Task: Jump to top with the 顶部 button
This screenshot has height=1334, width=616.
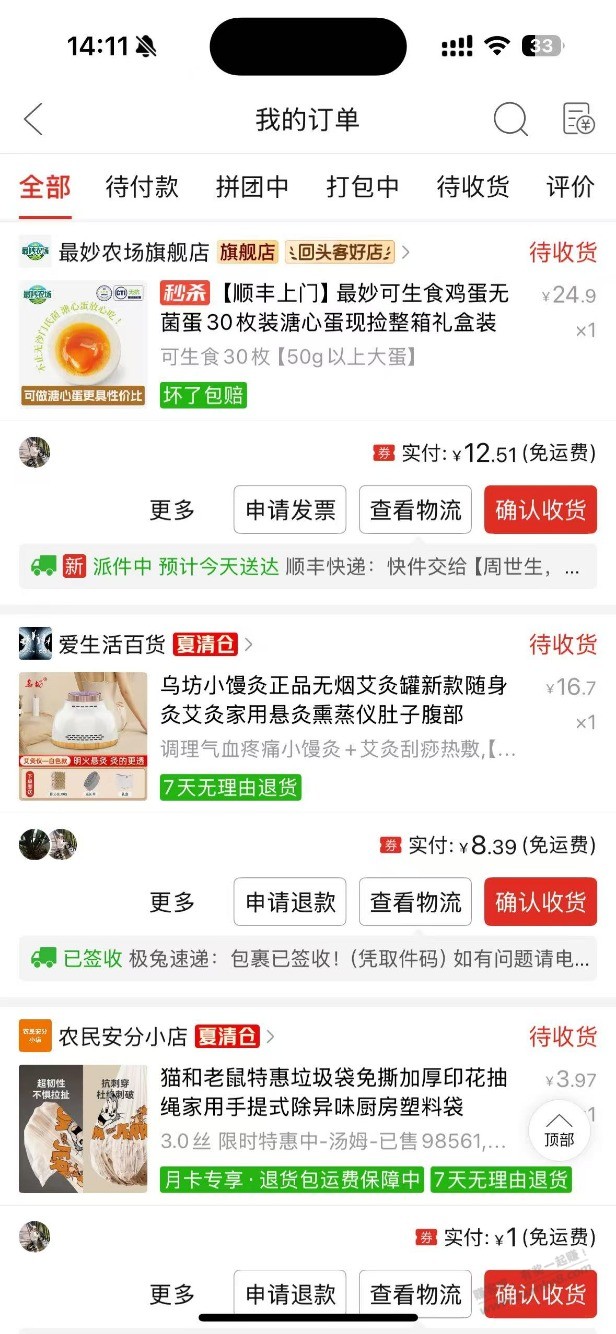Action: (x=559, y=1130)
